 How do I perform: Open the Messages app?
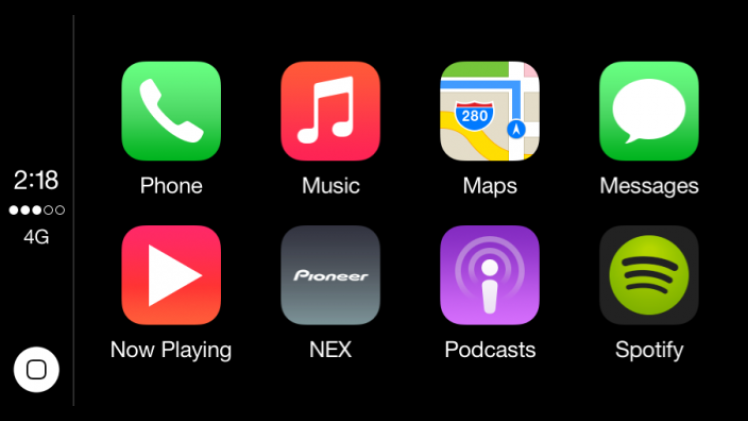point(648,111)
